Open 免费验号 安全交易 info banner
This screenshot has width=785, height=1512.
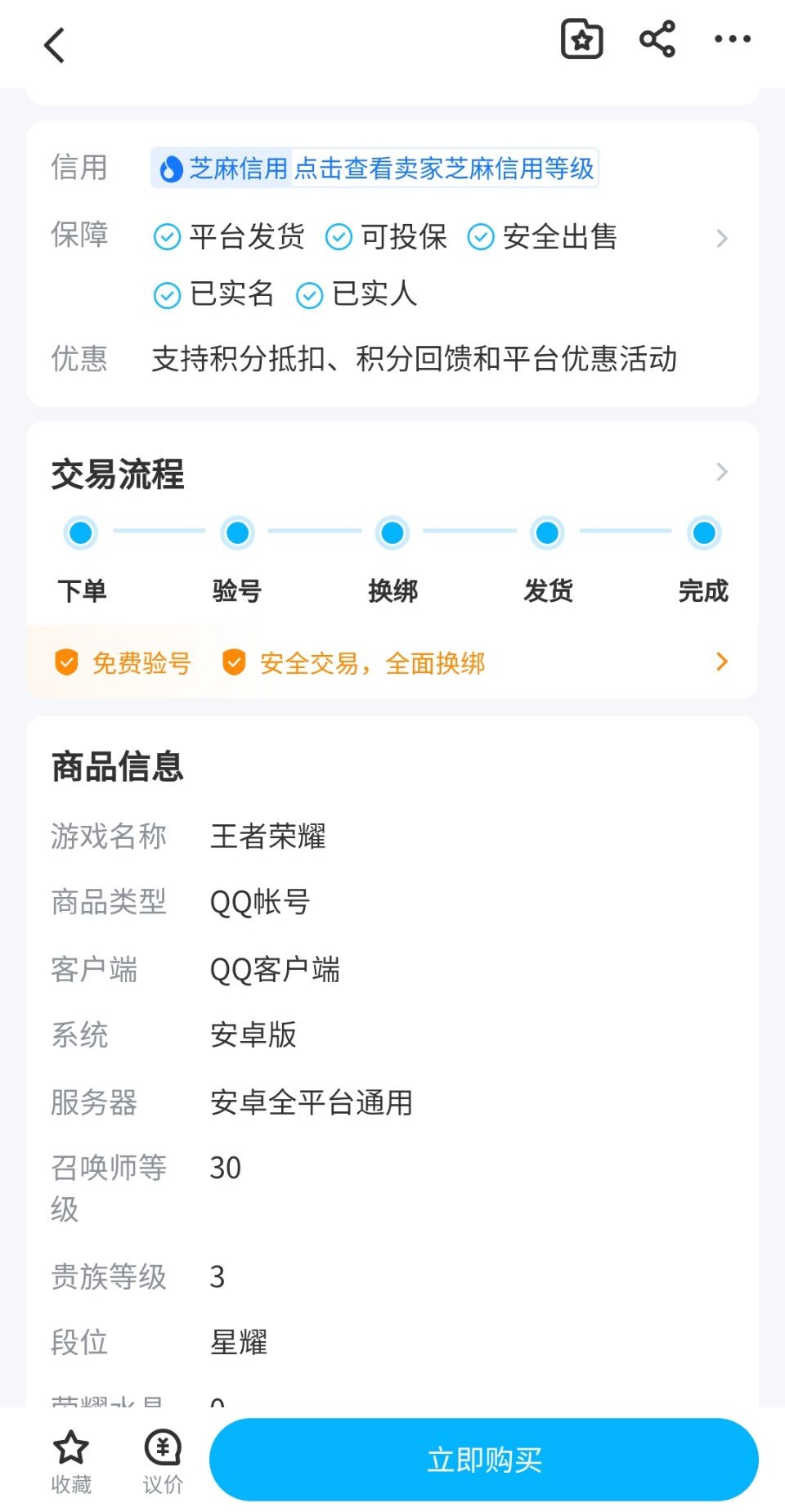click(391, 662)
